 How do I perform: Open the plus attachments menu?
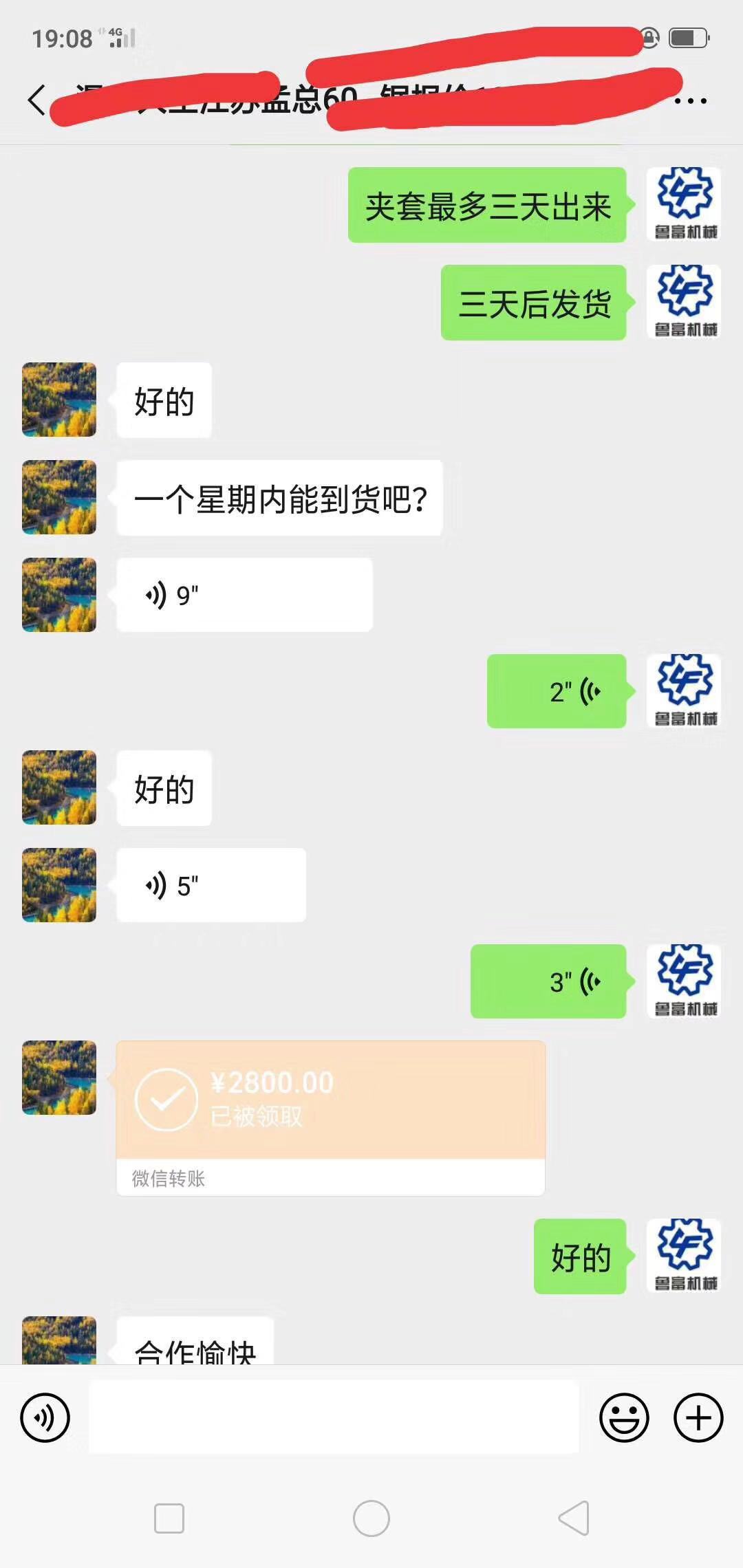698,1417
